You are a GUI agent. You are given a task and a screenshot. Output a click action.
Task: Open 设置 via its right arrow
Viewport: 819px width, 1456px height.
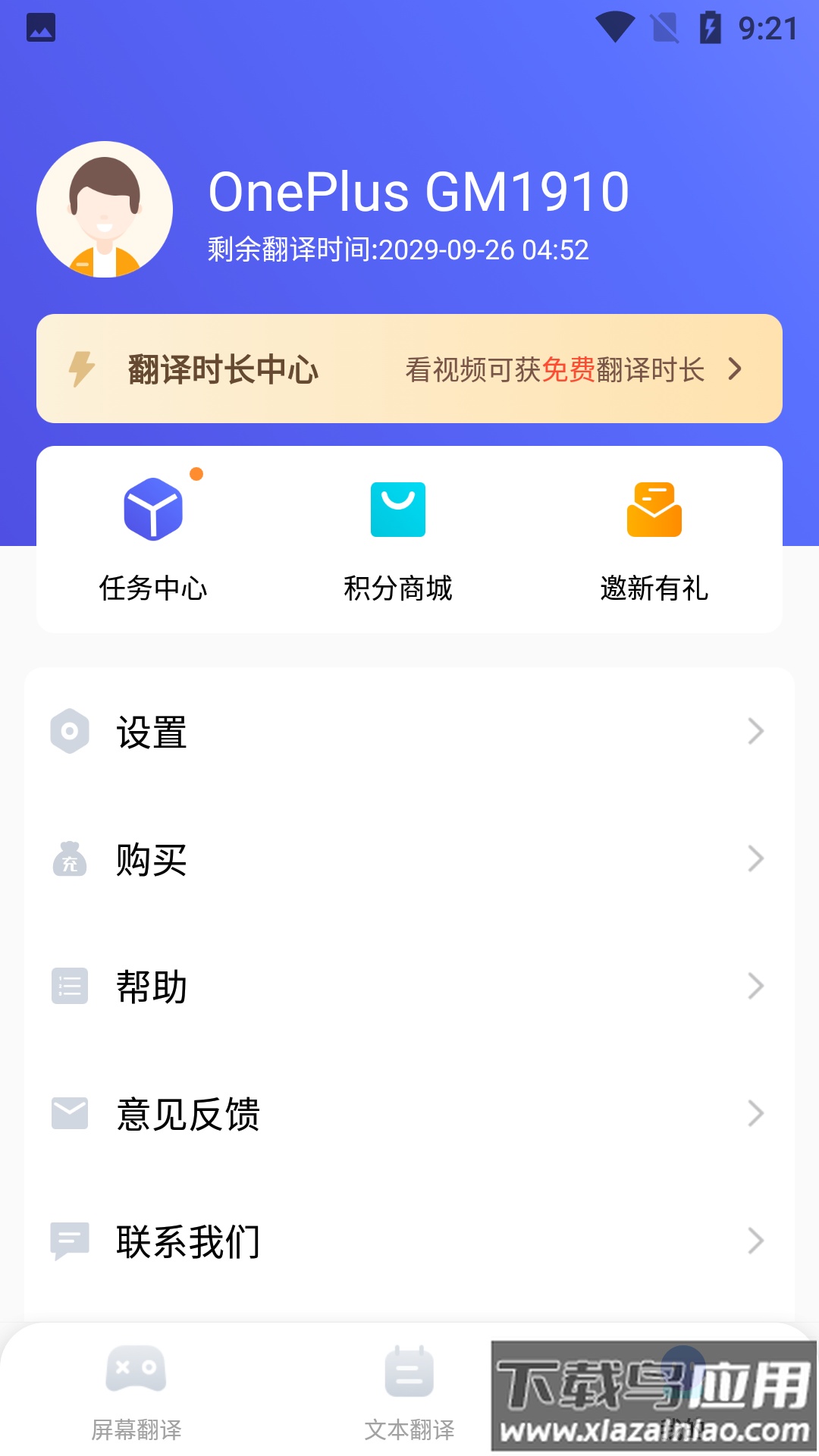(x=755, y=731)
